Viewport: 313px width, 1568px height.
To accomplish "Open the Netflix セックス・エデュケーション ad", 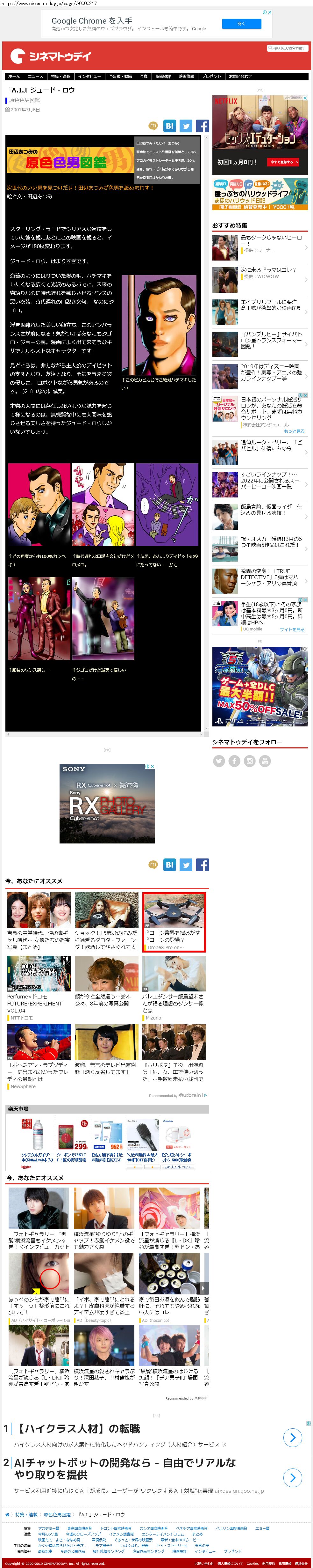I will coord(260,131).
